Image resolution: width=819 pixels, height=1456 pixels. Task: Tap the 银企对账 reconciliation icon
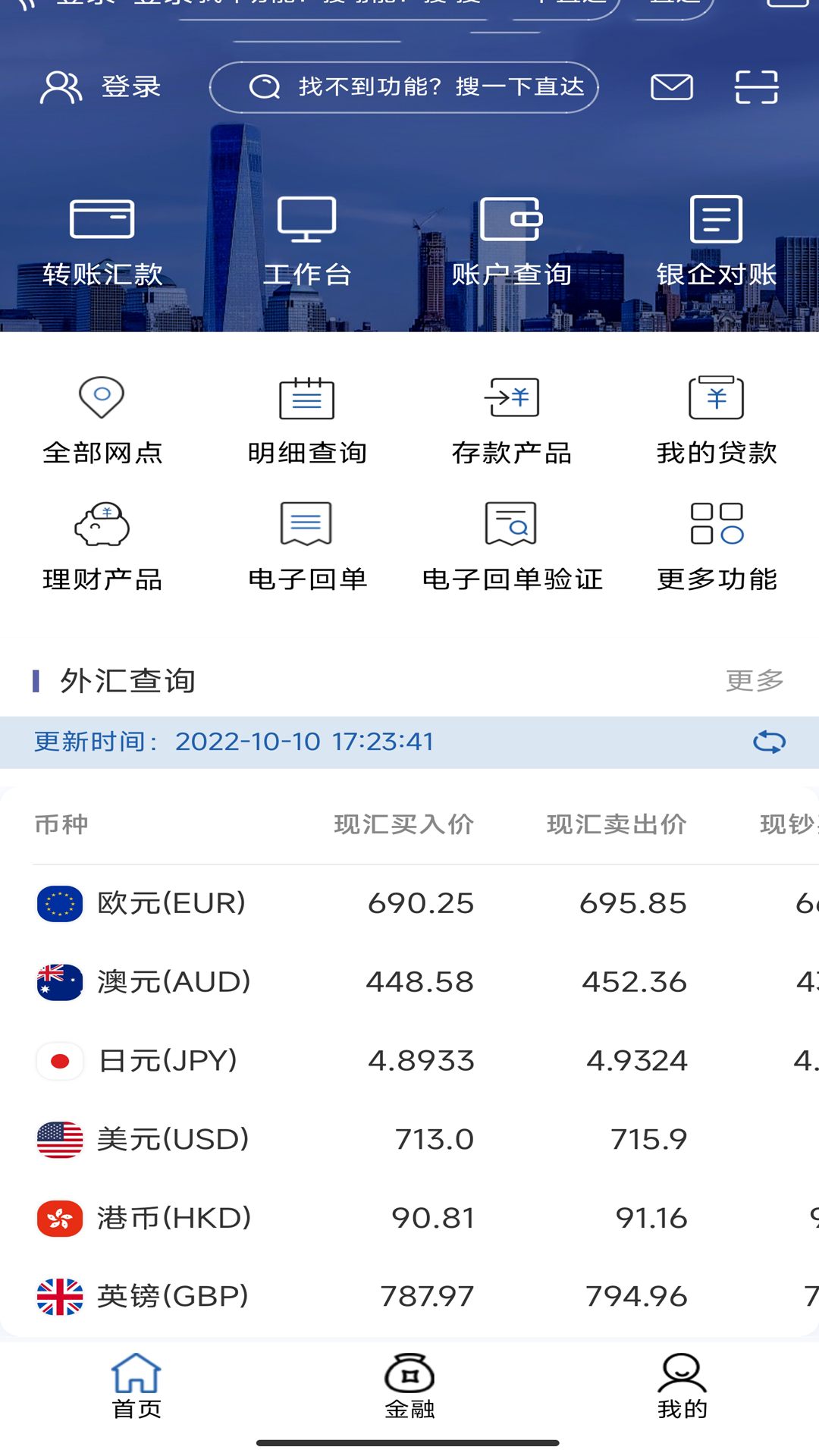716,239
